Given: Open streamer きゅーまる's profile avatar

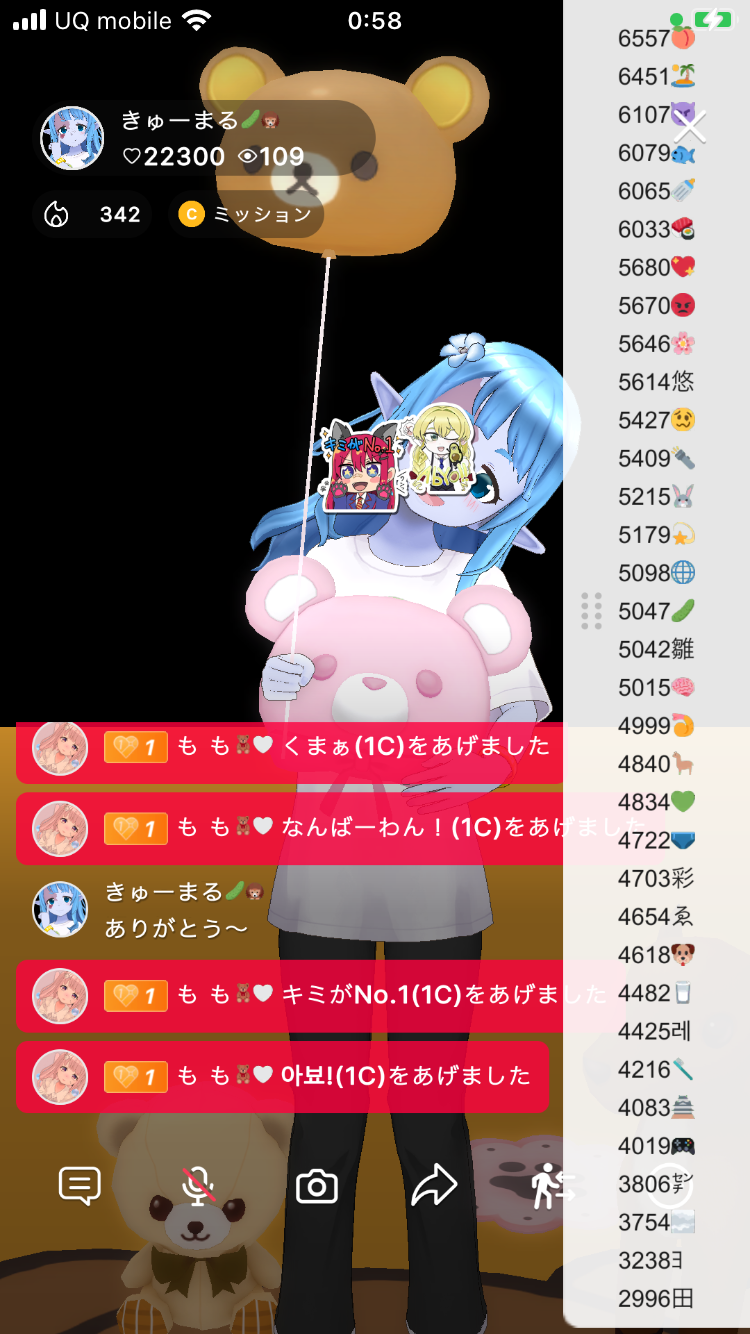Looking at the screenshot, I should [x=72, y=138].
